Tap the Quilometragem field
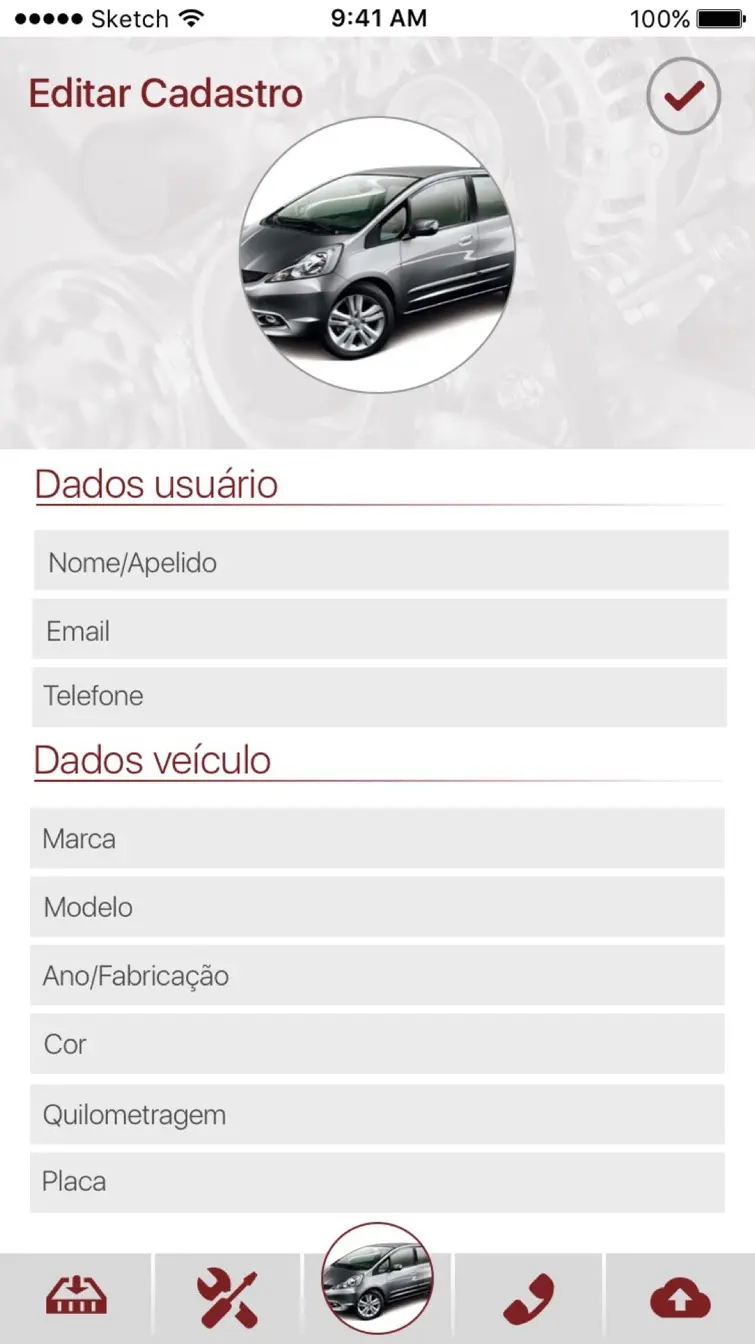This screenshot has height=1344, width=755. 377,1114
